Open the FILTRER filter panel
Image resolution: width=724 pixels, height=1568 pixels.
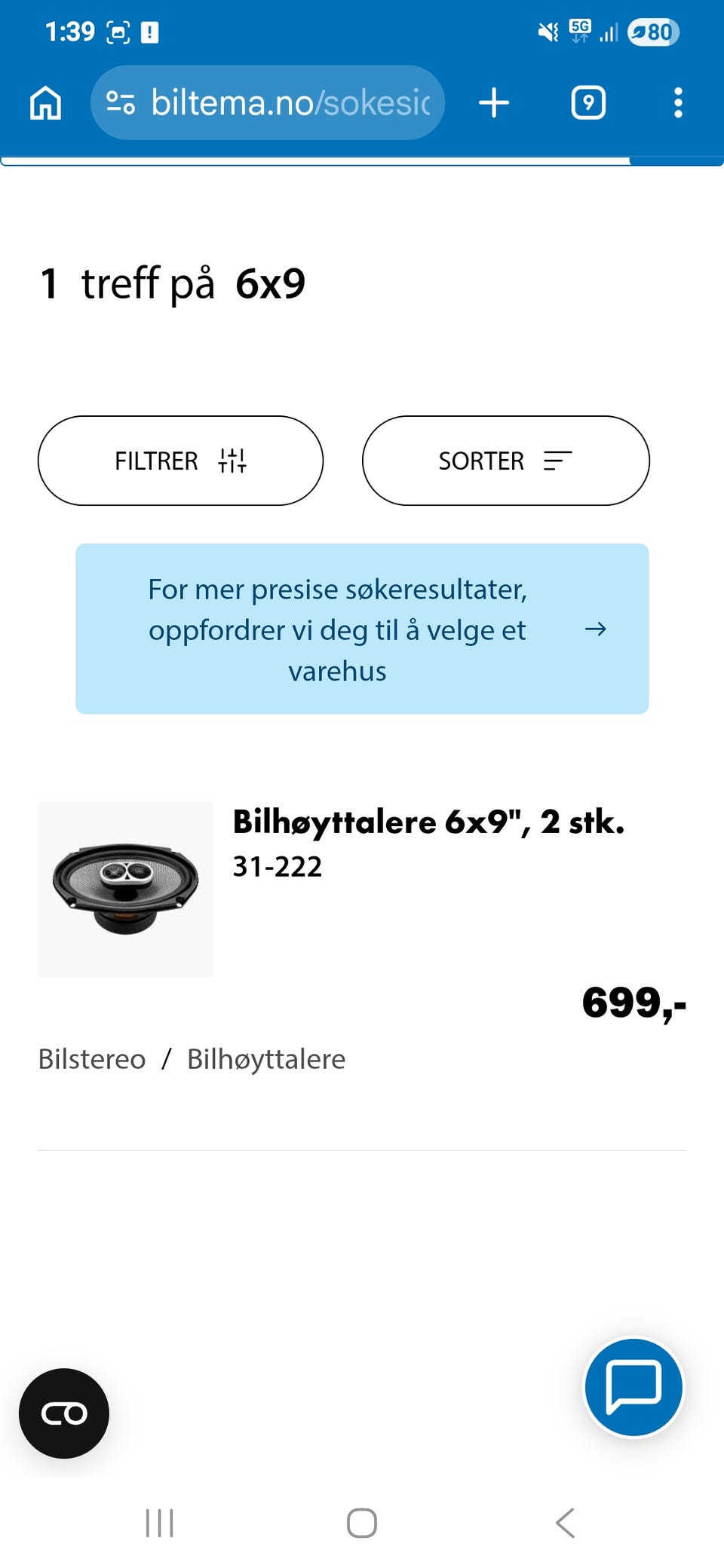[181, 461]
